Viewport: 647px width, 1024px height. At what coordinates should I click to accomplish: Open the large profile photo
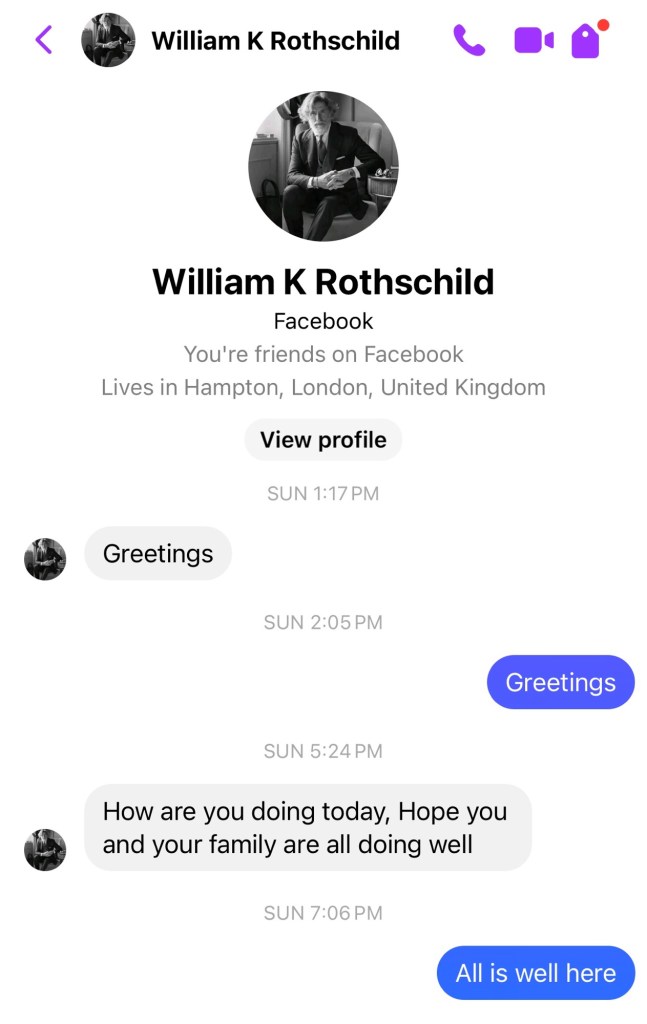(x=323, y=166)
